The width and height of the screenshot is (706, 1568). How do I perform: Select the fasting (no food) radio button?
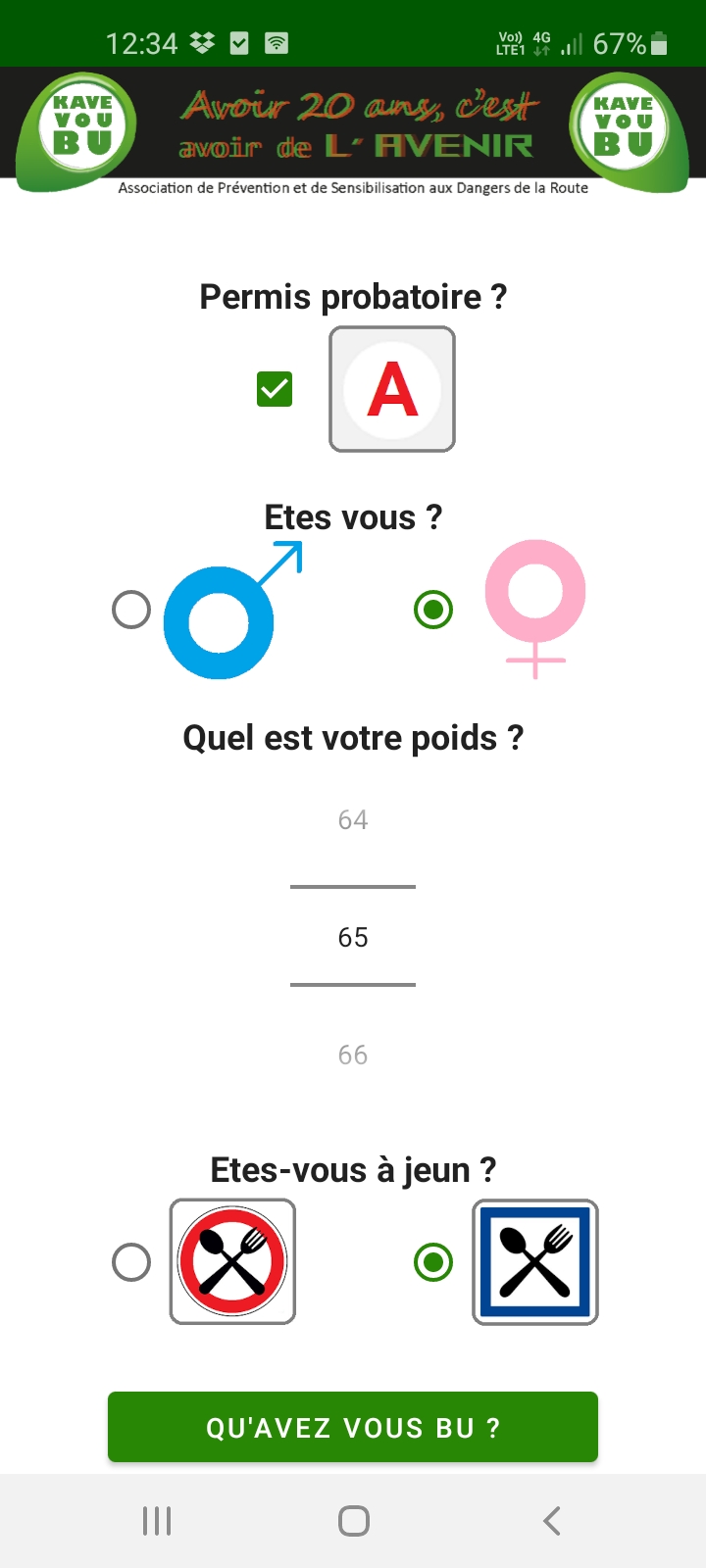pos(131,1262)
